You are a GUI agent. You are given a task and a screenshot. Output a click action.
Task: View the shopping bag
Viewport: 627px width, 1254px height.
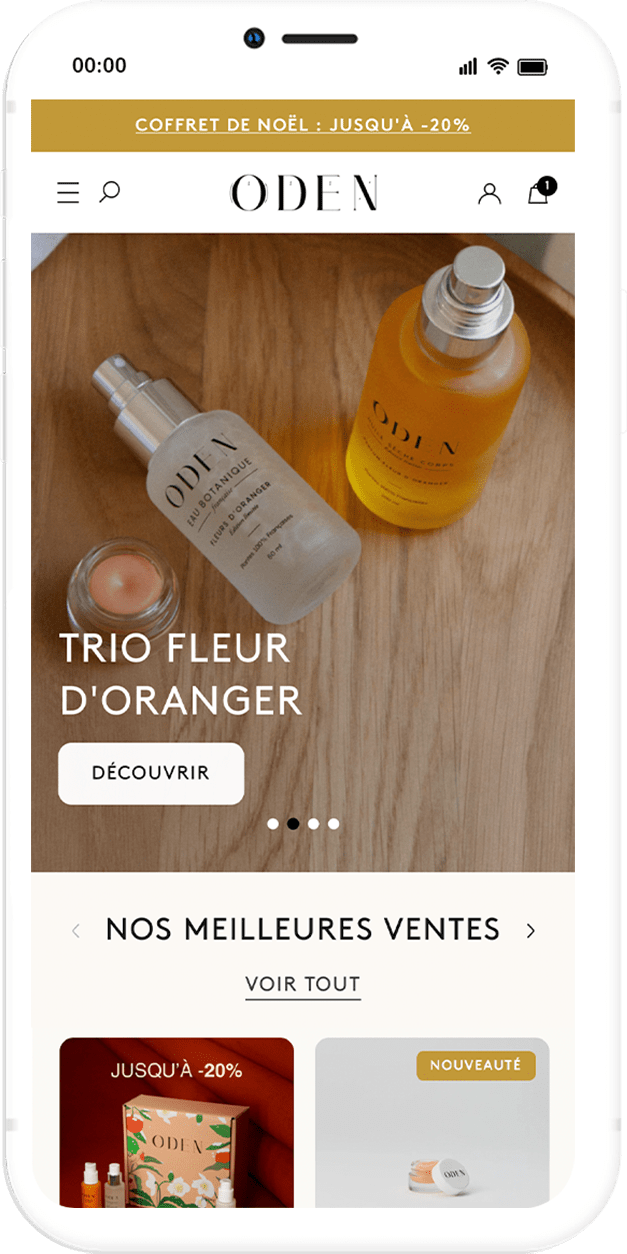coord(539,193)
